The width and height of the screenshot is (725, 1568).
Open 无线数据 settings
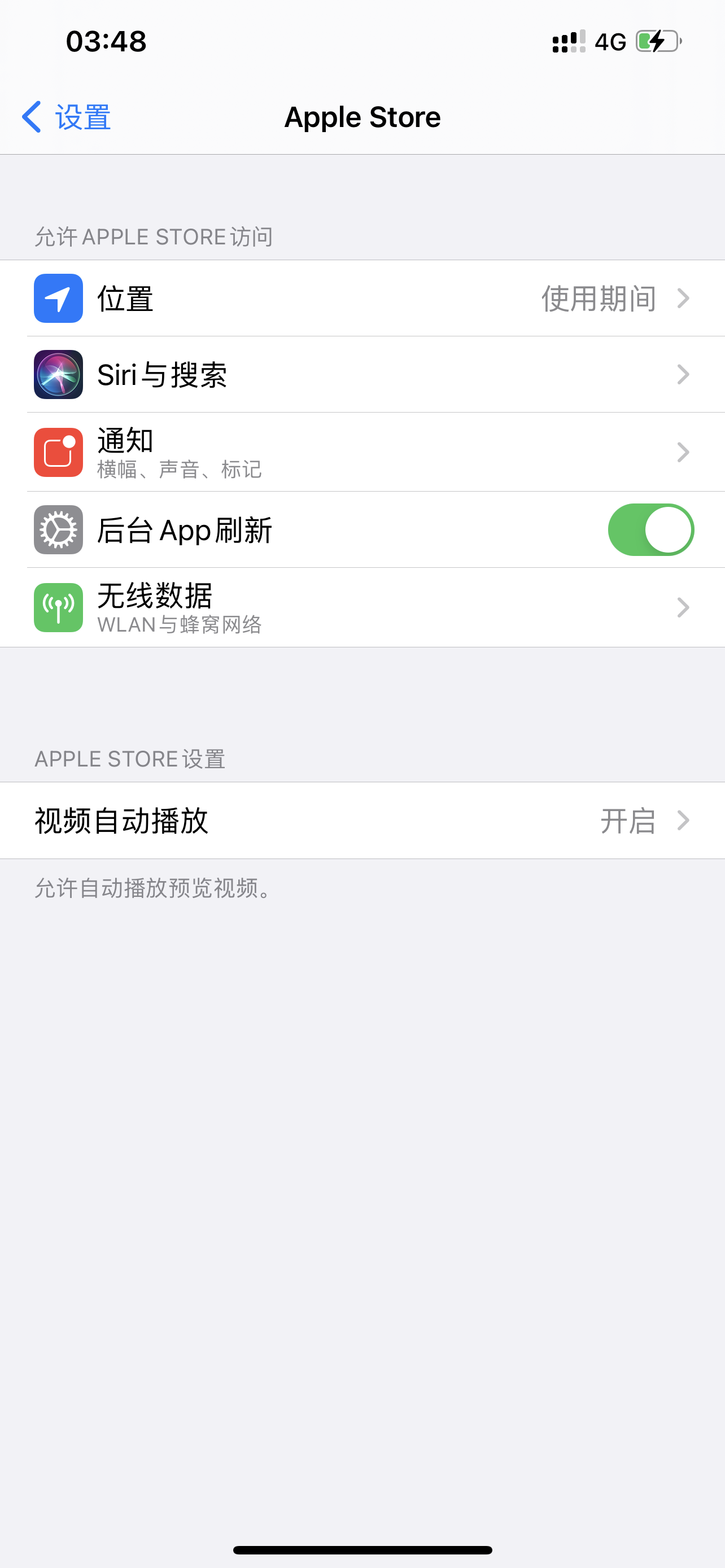click(x=363, y=607)
